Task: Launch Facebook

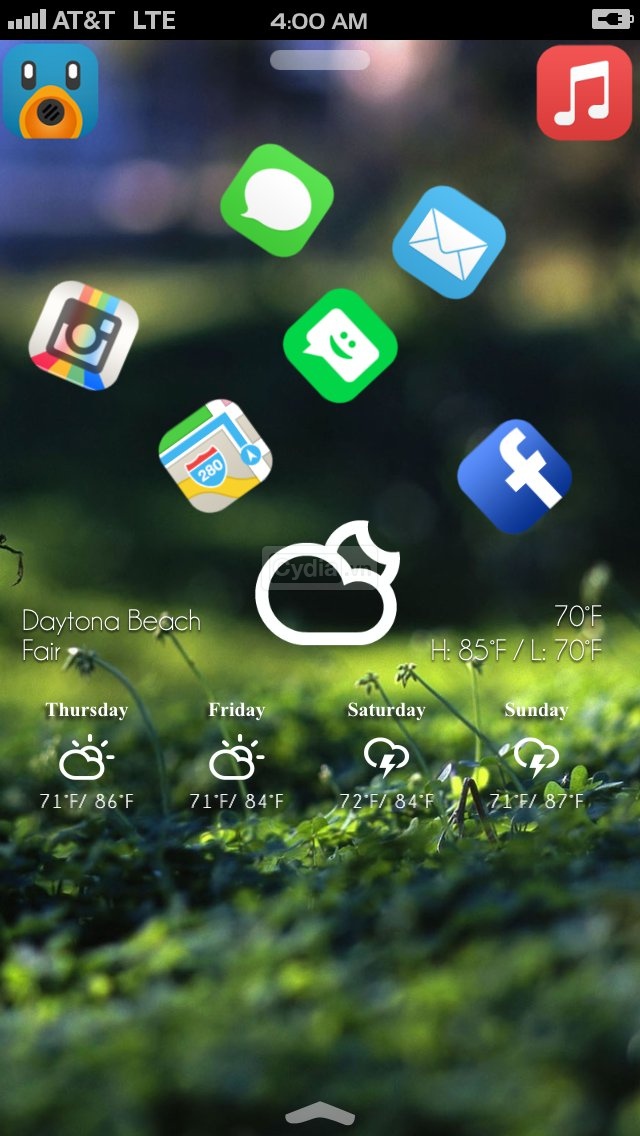Action: pos(514,476)
